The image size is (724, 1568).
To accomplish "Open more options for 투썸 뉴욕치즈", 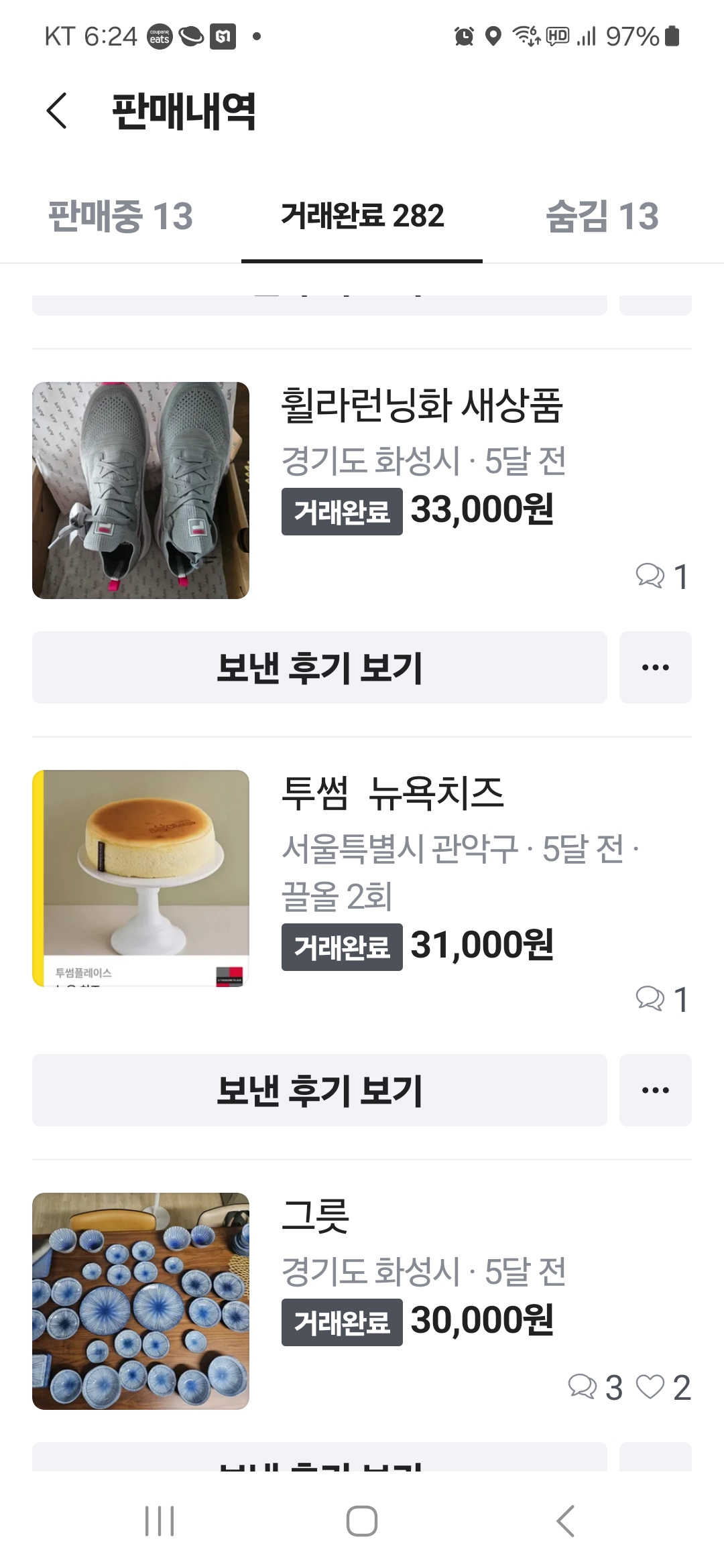I will pyautogui.click(x=655, y=1090).
